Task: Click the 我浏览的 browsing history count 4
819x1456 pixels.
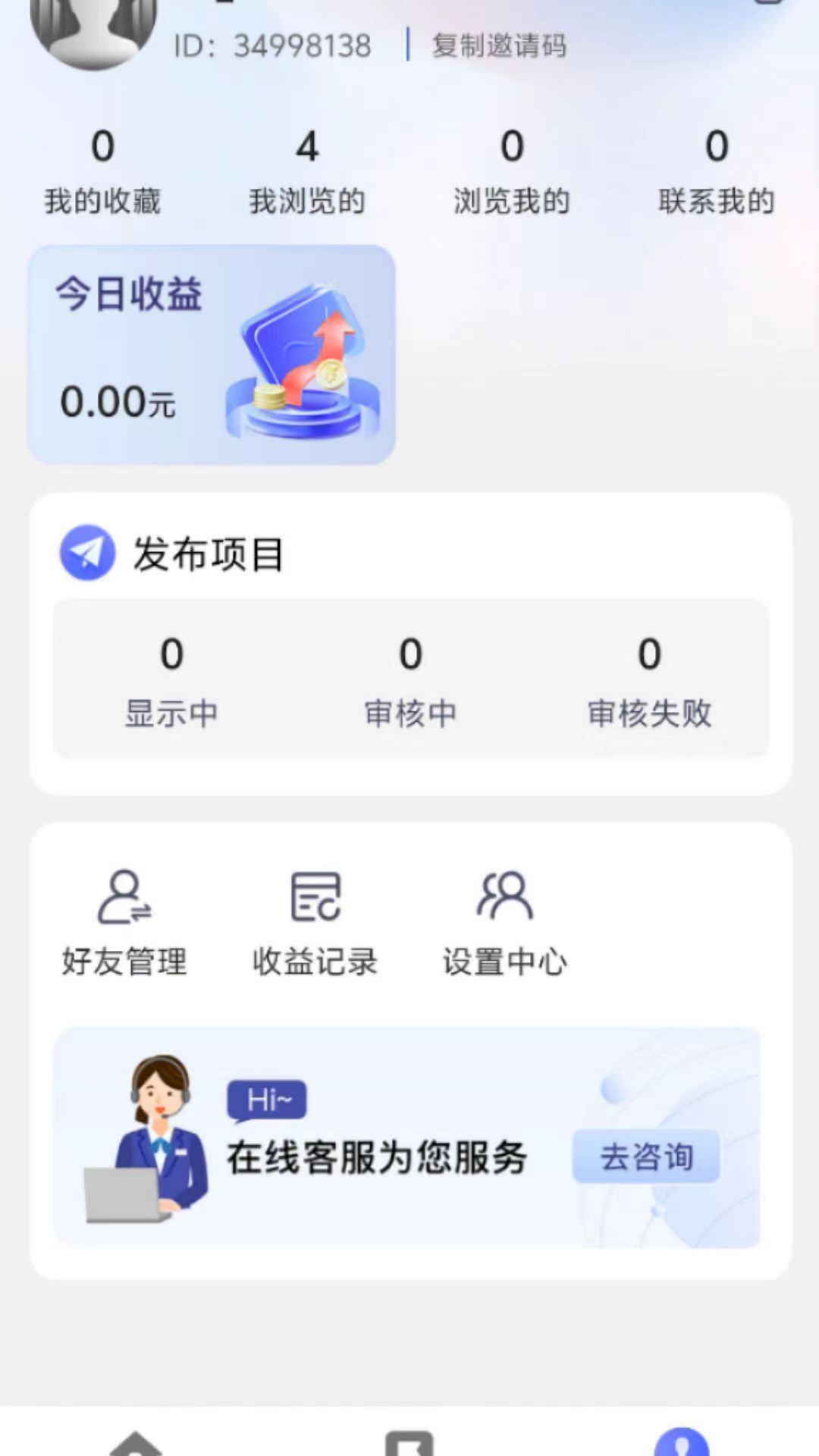Action: click(x=309, y=171)
